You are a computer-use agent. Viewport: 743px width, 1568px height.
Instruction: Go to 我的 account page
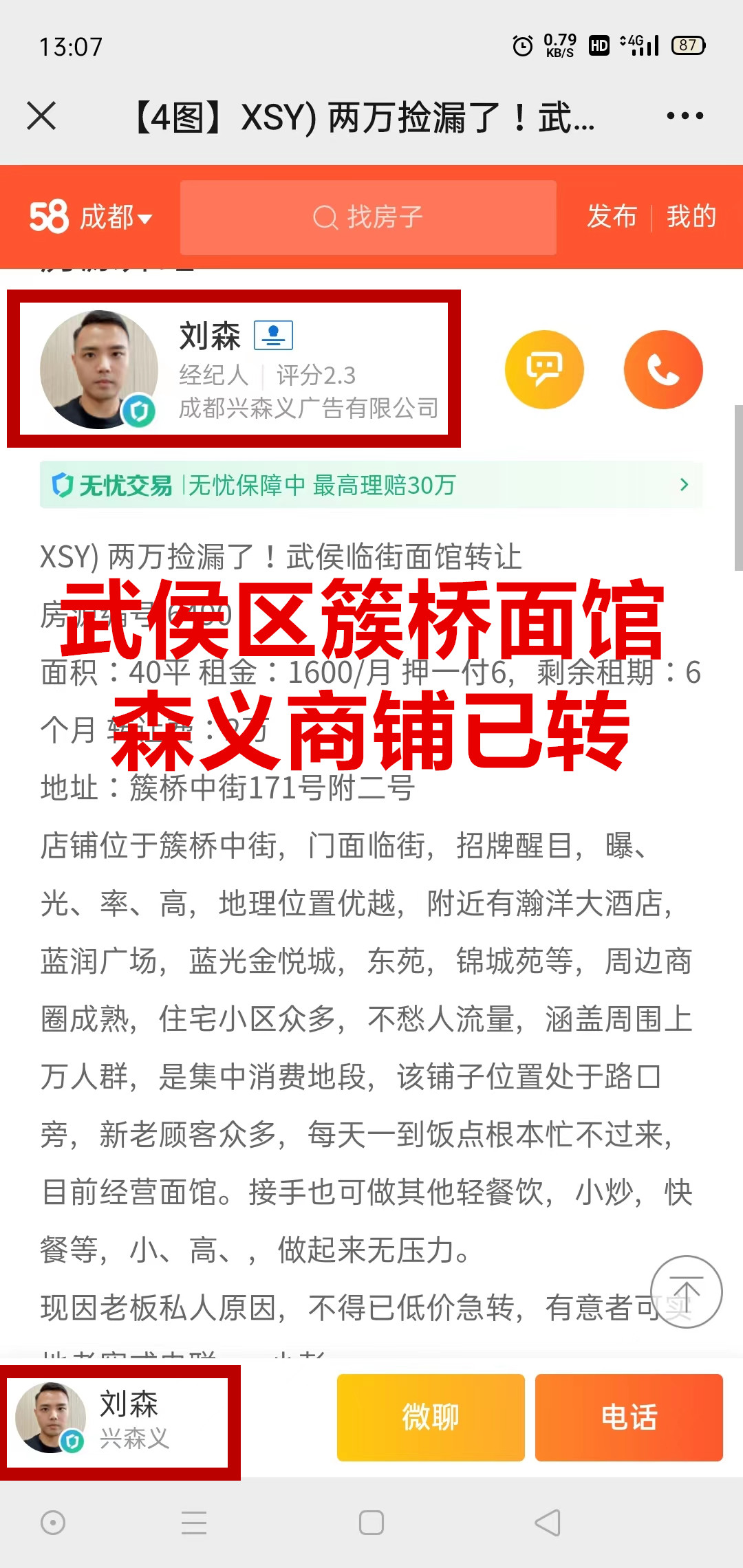point(691,217)
